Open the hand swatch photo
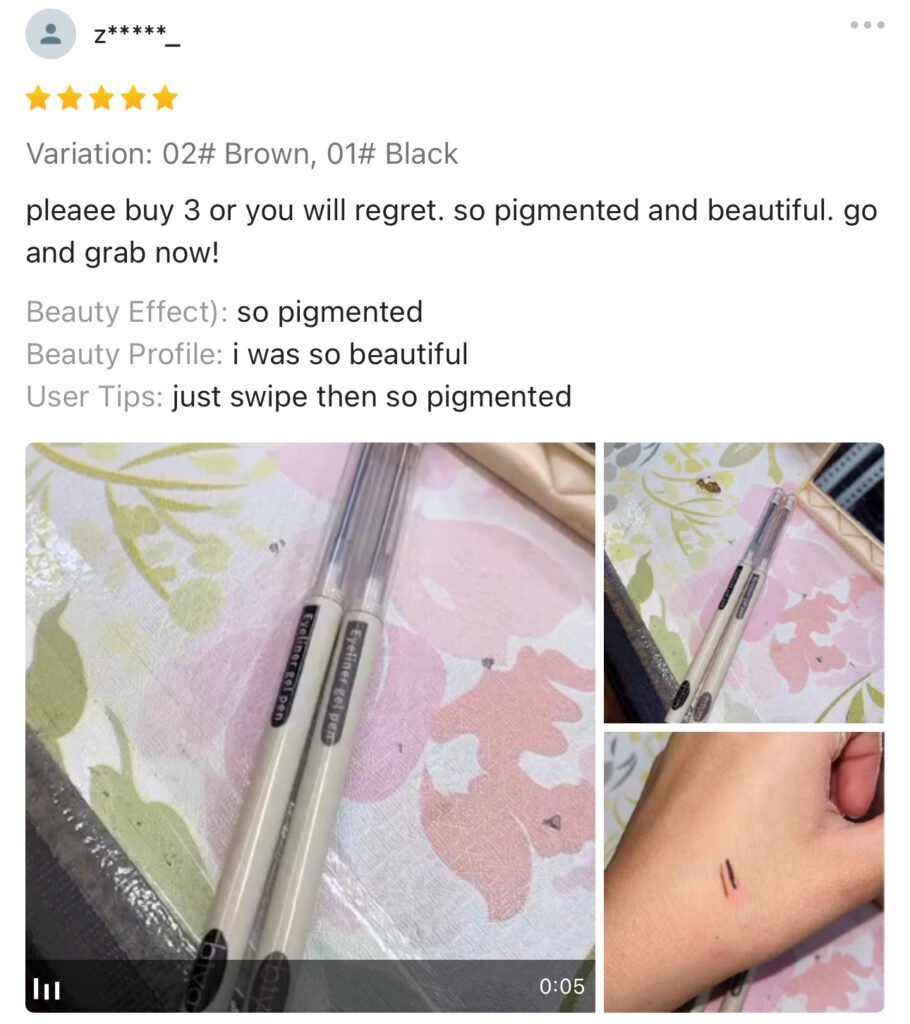 click(x=743, y=871)
